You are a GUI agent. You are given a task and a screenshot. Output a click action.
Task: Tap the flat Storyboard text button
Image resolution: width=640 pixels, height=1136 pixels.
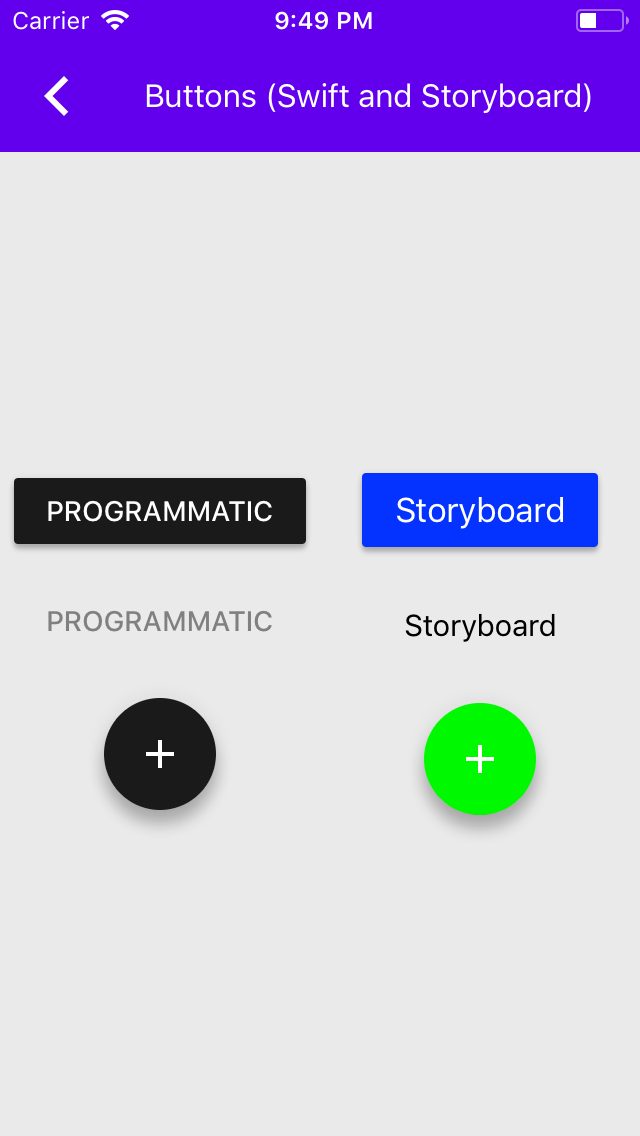(480, 626)
